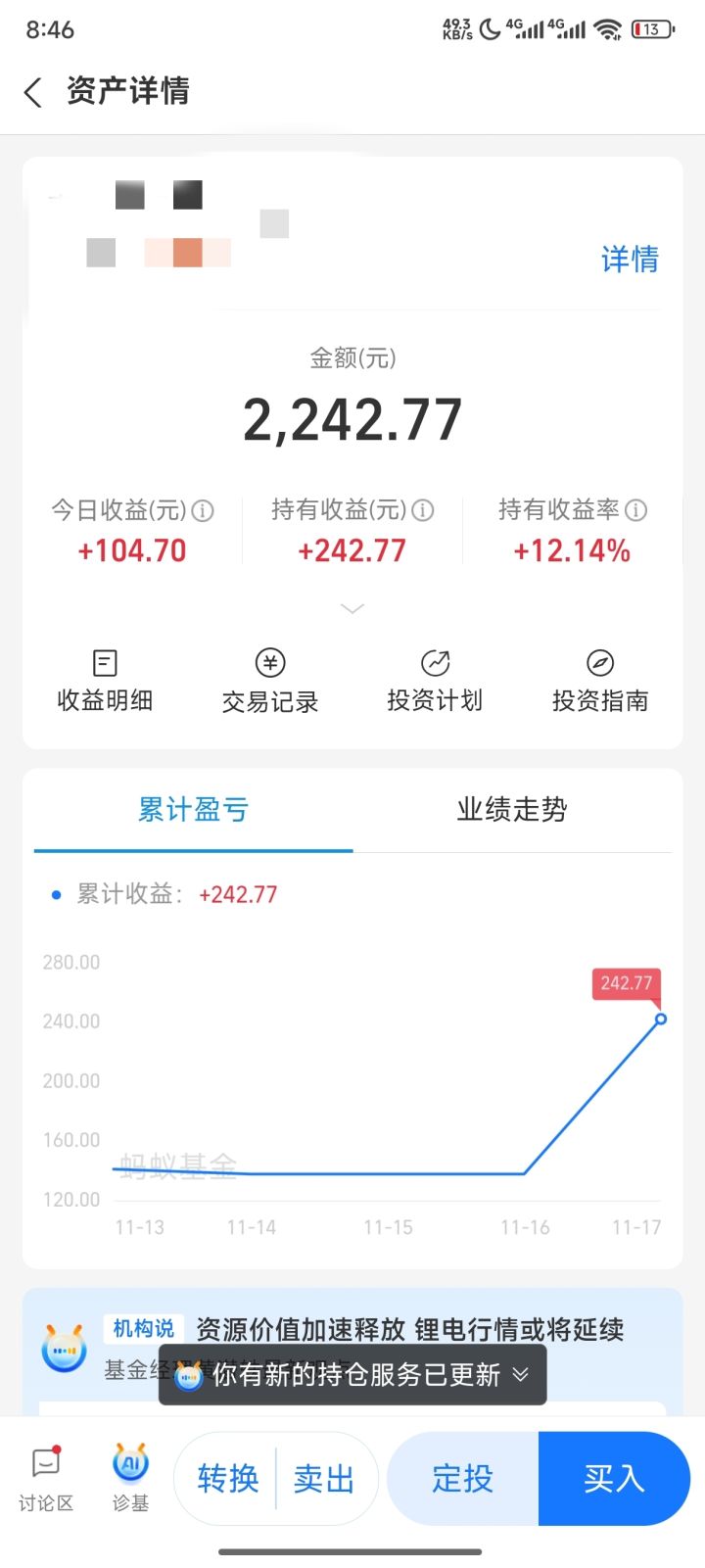This screenshot has height=1568, width=705.
Task: Tap 转换 to convert the fund
Action: [x=228, y=1479]
